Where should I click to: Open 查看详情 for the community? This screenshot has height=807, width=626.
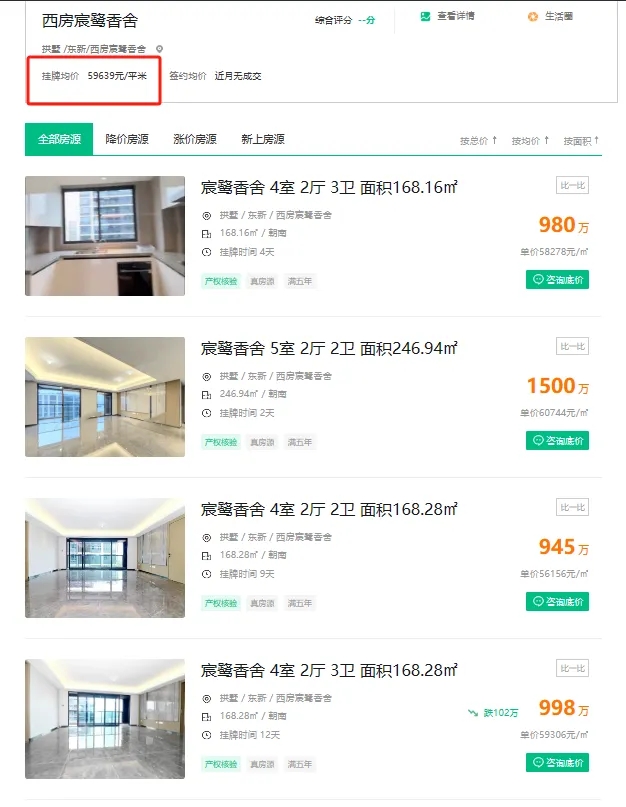pyautogui.click(x=448, y=17)
